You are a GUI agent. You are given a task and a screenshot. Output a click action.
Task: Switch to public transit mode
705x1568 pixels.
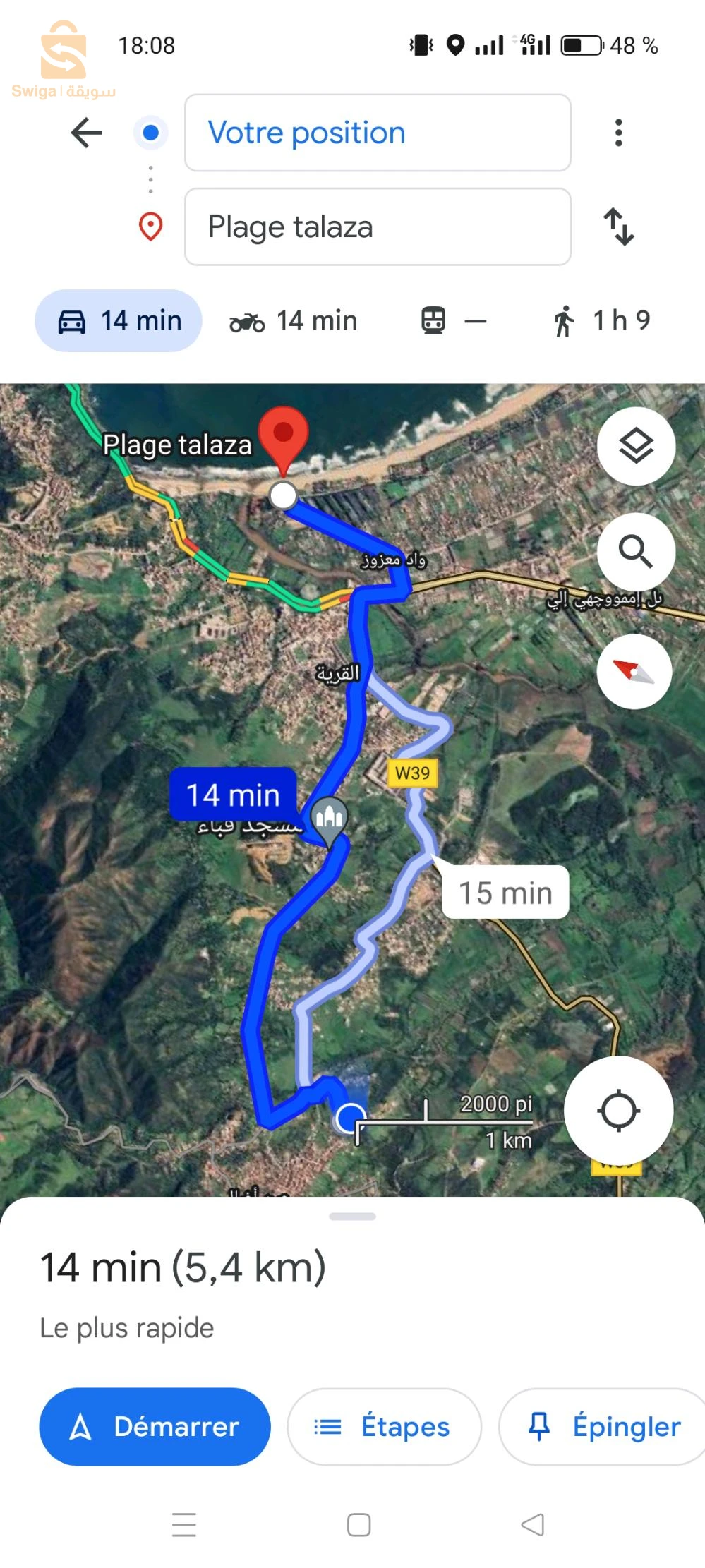click(x=453, y=321)
